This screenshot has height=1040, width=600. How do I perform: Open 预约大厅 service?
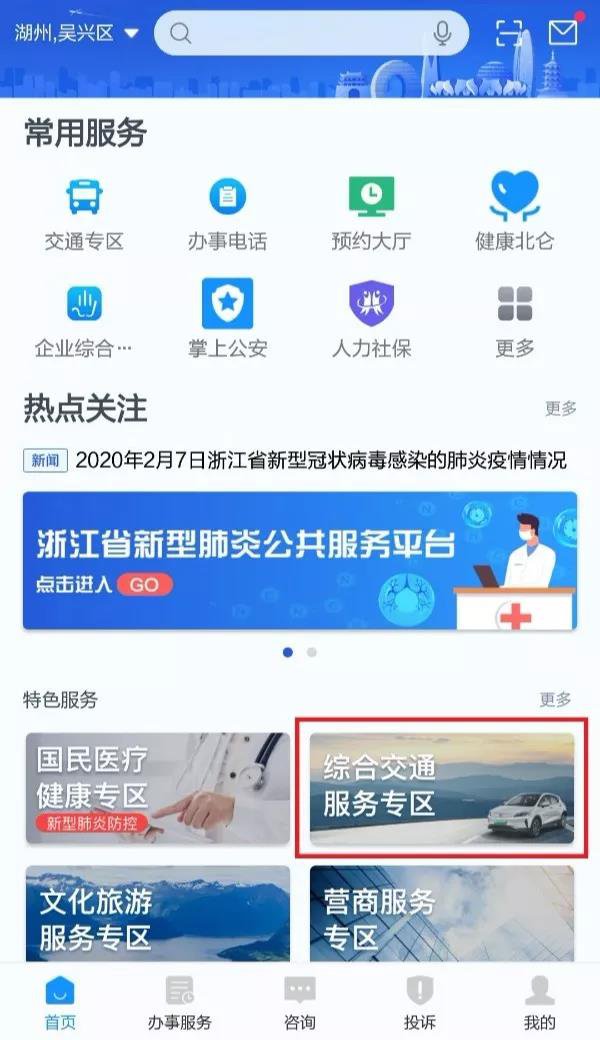371,211
